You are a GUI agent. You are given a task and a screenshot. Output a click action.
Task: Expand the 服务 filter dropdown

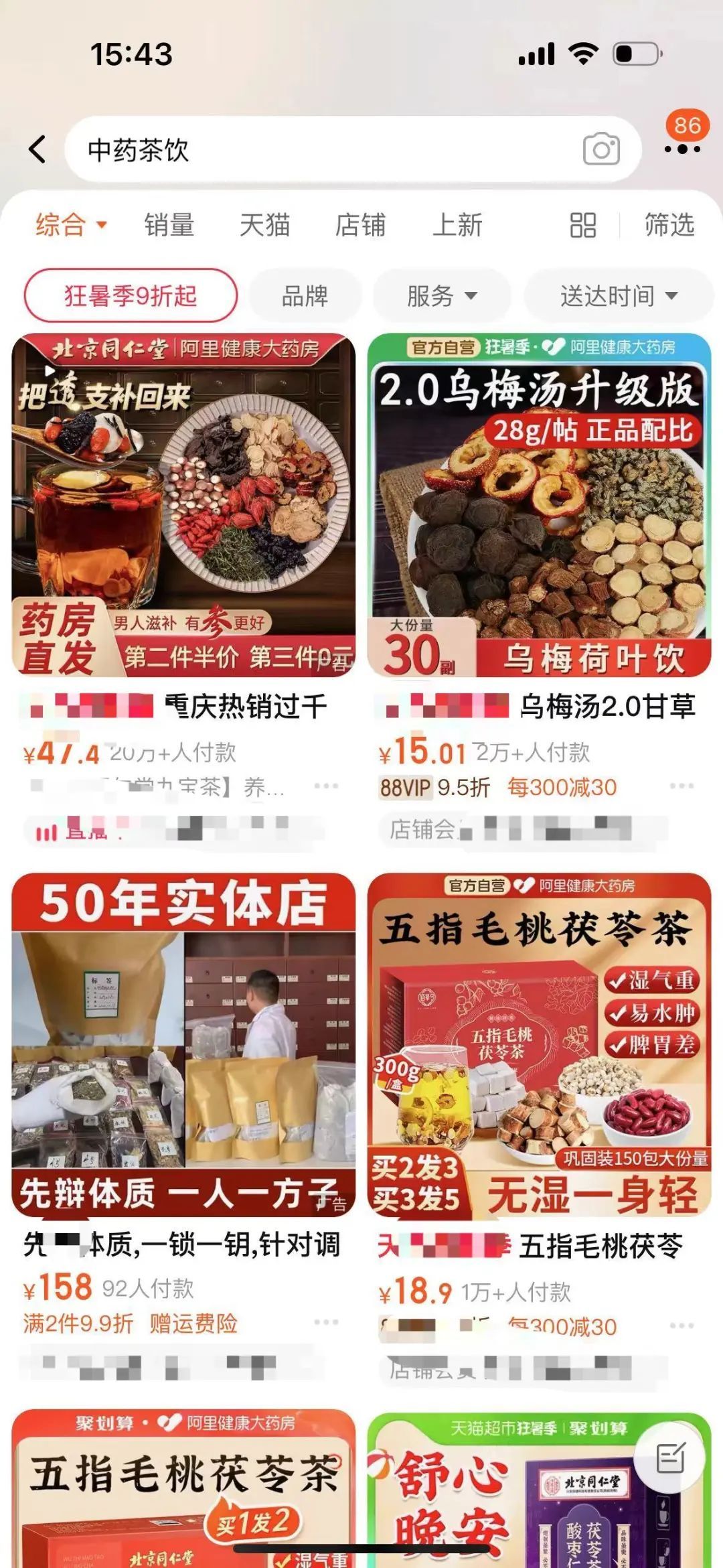(x=442, y=295)
